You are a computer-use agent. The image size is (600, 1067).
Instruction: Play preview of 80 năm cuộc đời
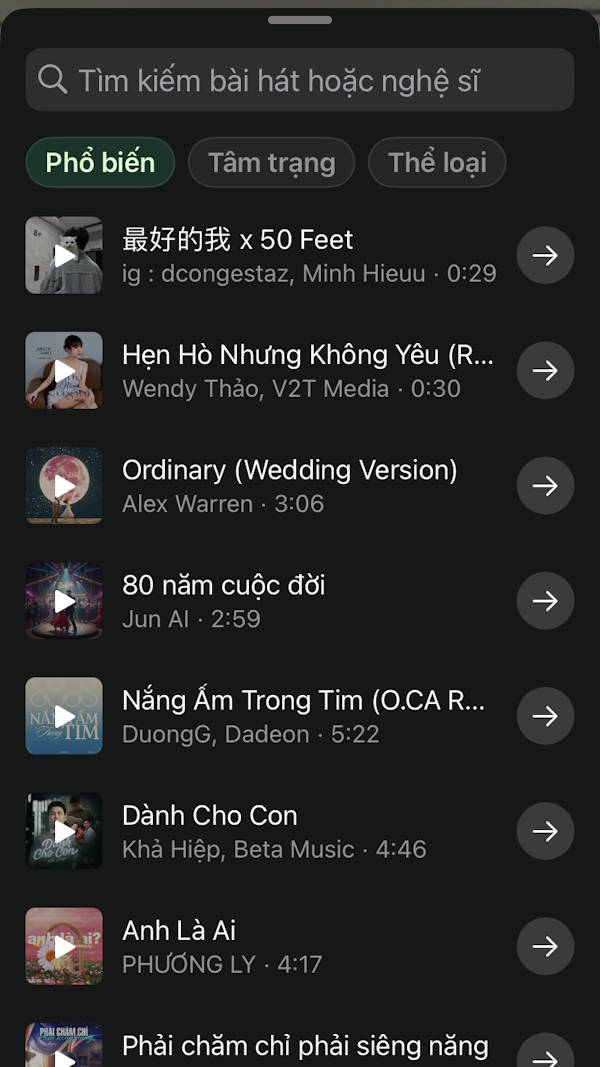coord(64,601)
